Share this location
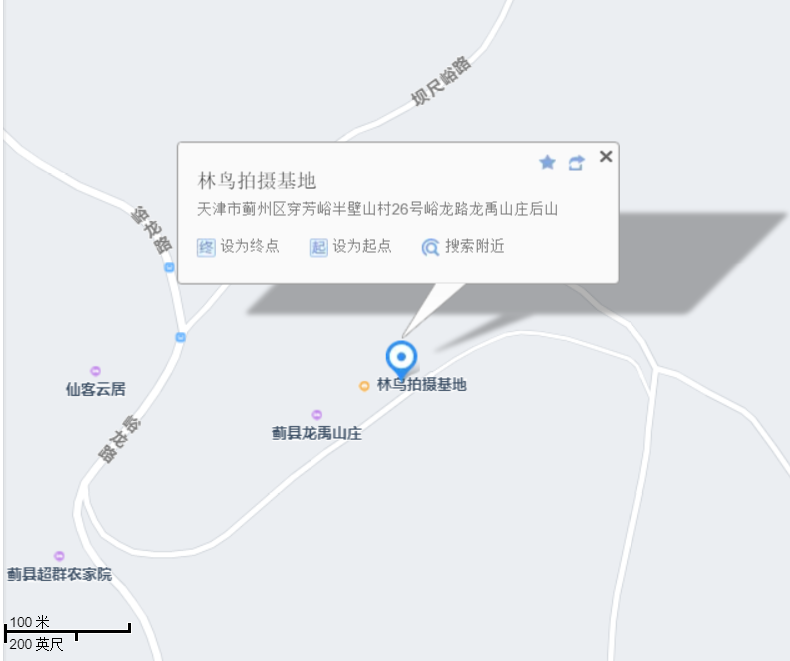 576,162
